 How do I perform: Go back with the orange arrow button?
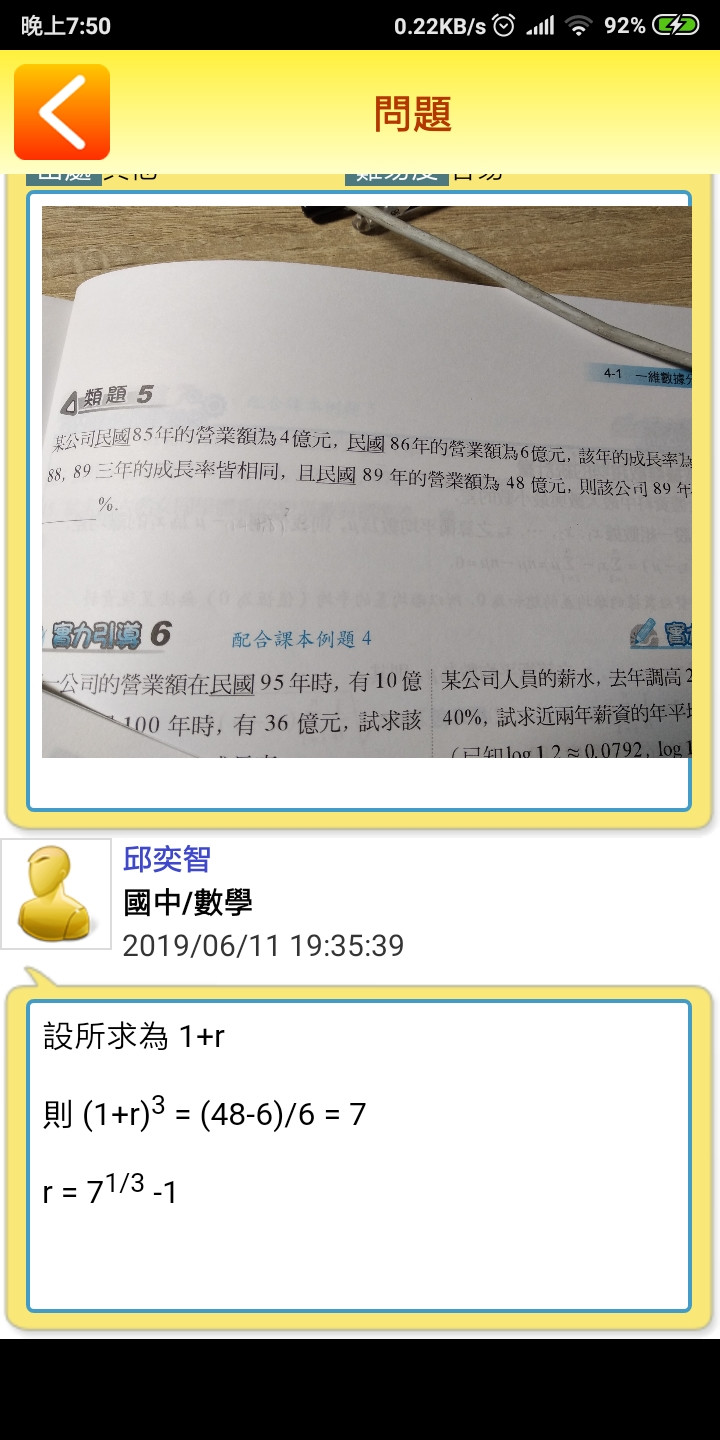click(x=62, y=112)
